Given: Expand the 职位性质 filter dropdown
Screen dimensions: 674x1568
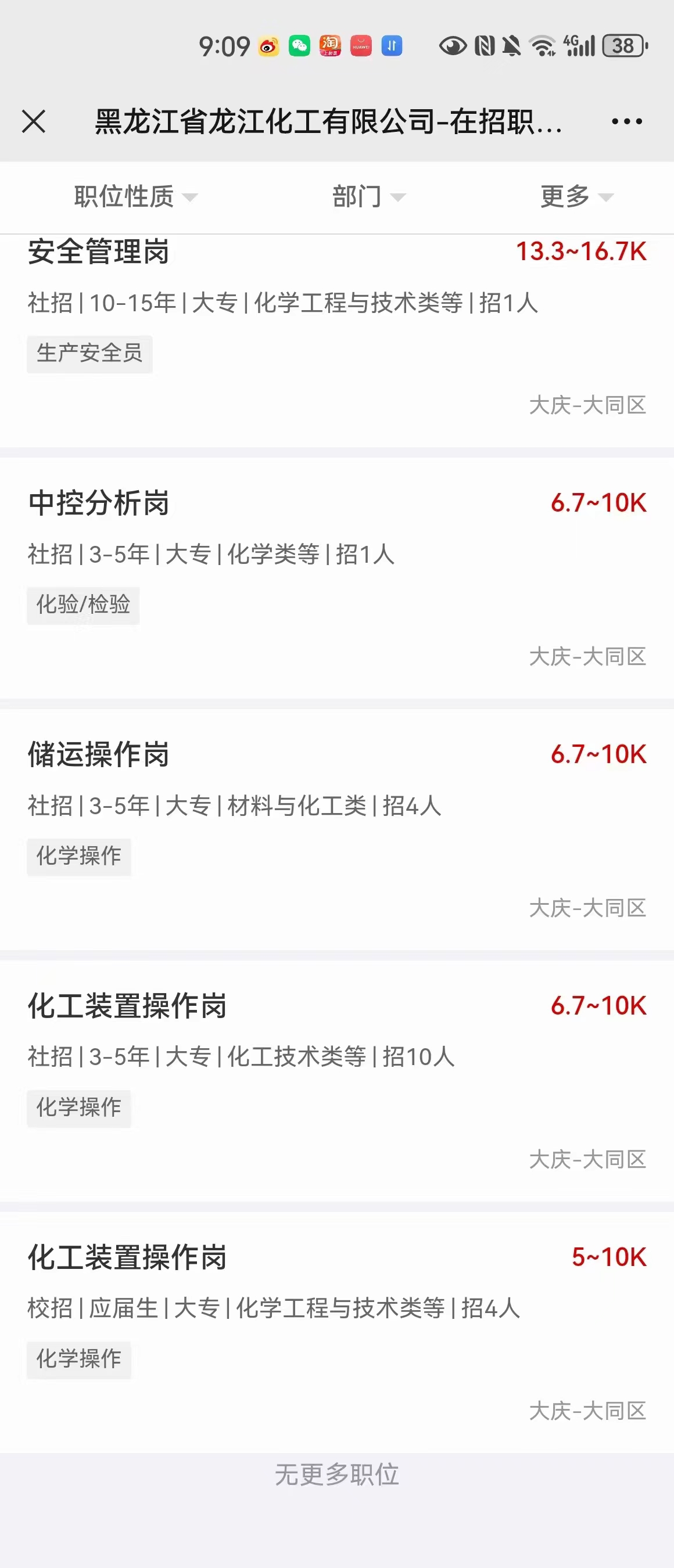Looking at the screenshot, I should [x=135, y=197].
